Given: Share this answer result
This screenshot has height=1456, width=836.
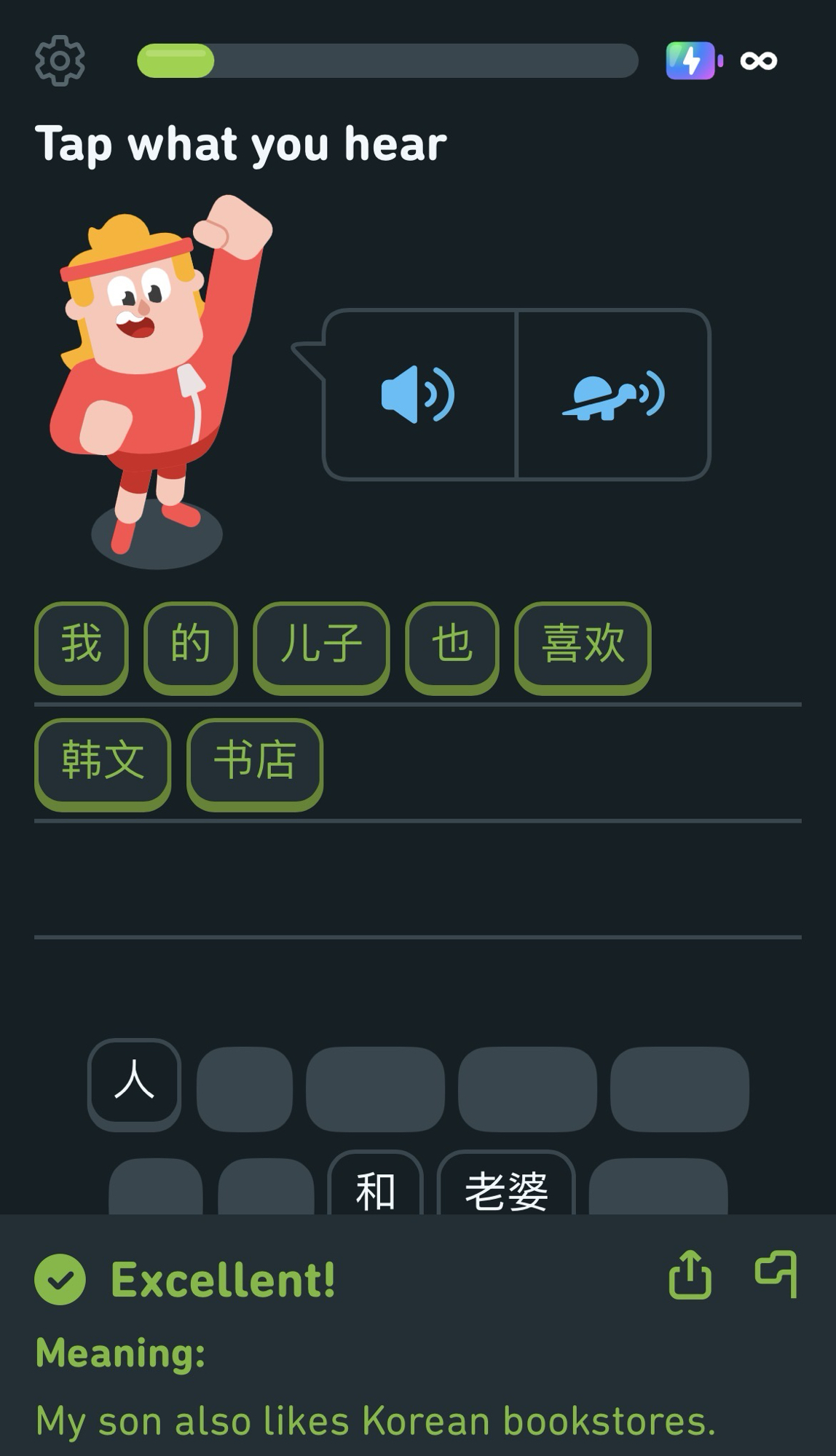Looking at the screenshot, I should pos(690,1275).
